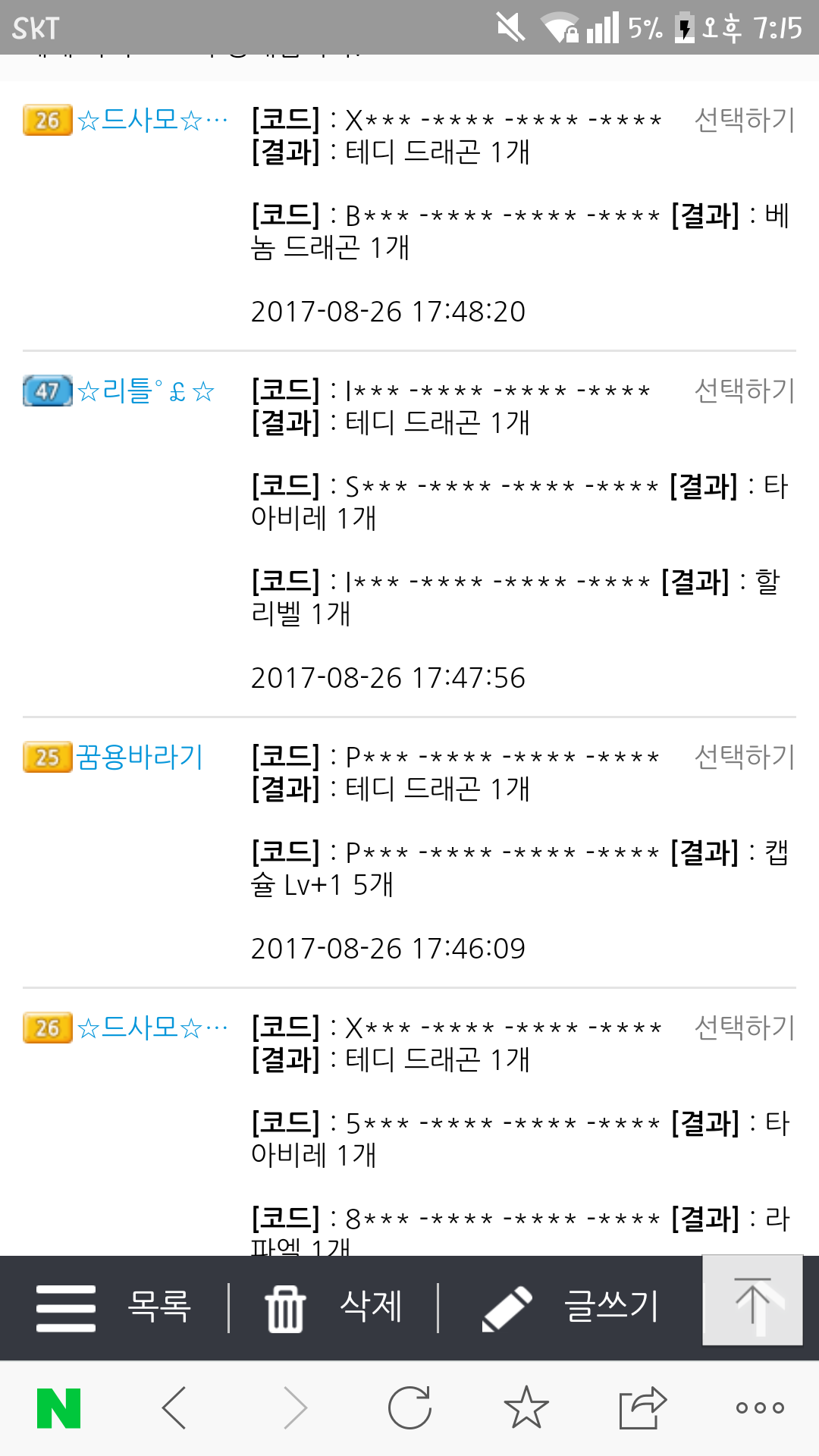
Task: Tap 선택하기 on 꿈용바라기's comment
Action: pyautogui.click(x=744, y=757)
